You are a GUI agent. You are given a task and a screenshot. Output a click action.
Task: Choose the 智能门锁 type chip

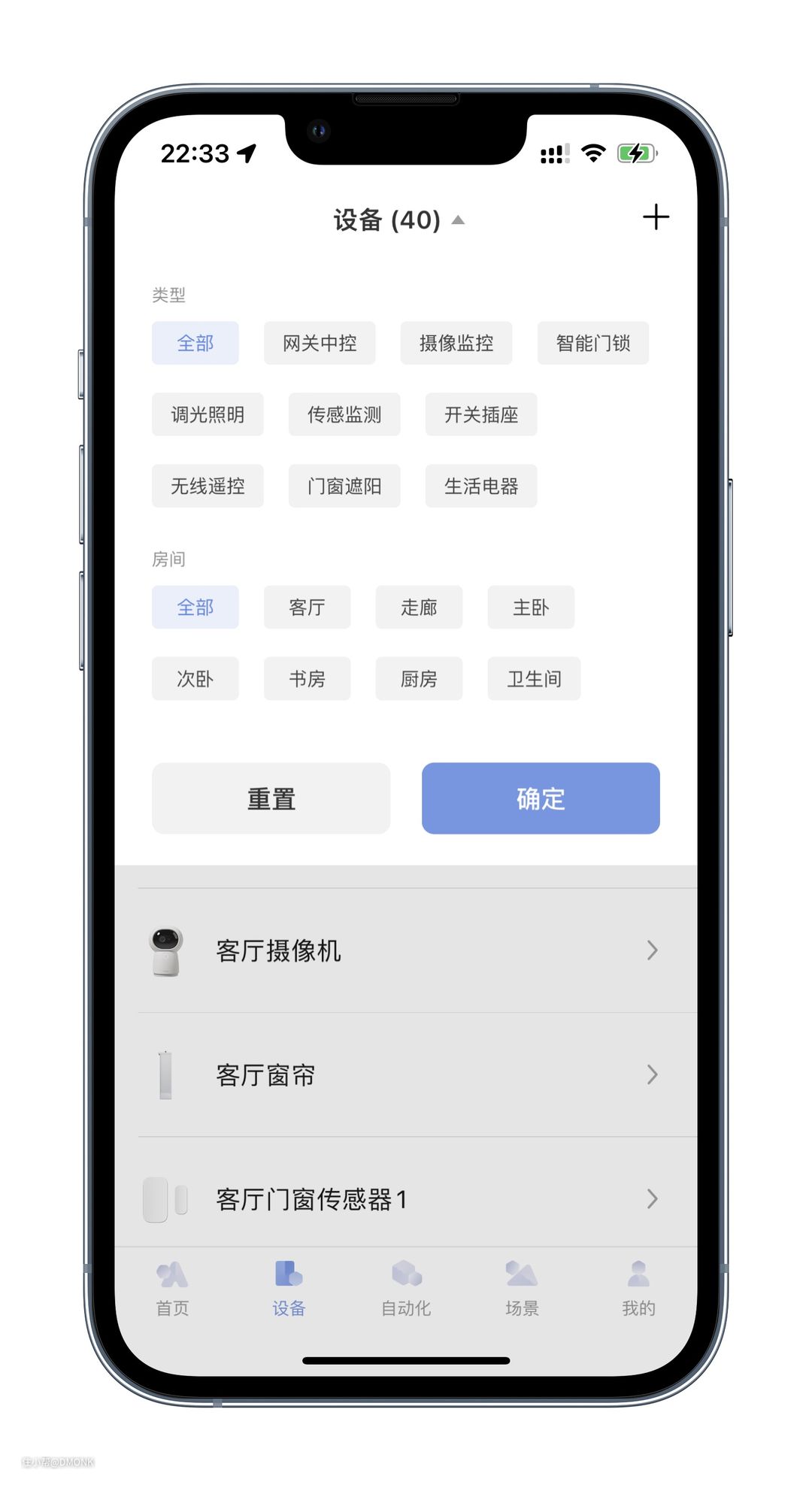click(592, 343)
